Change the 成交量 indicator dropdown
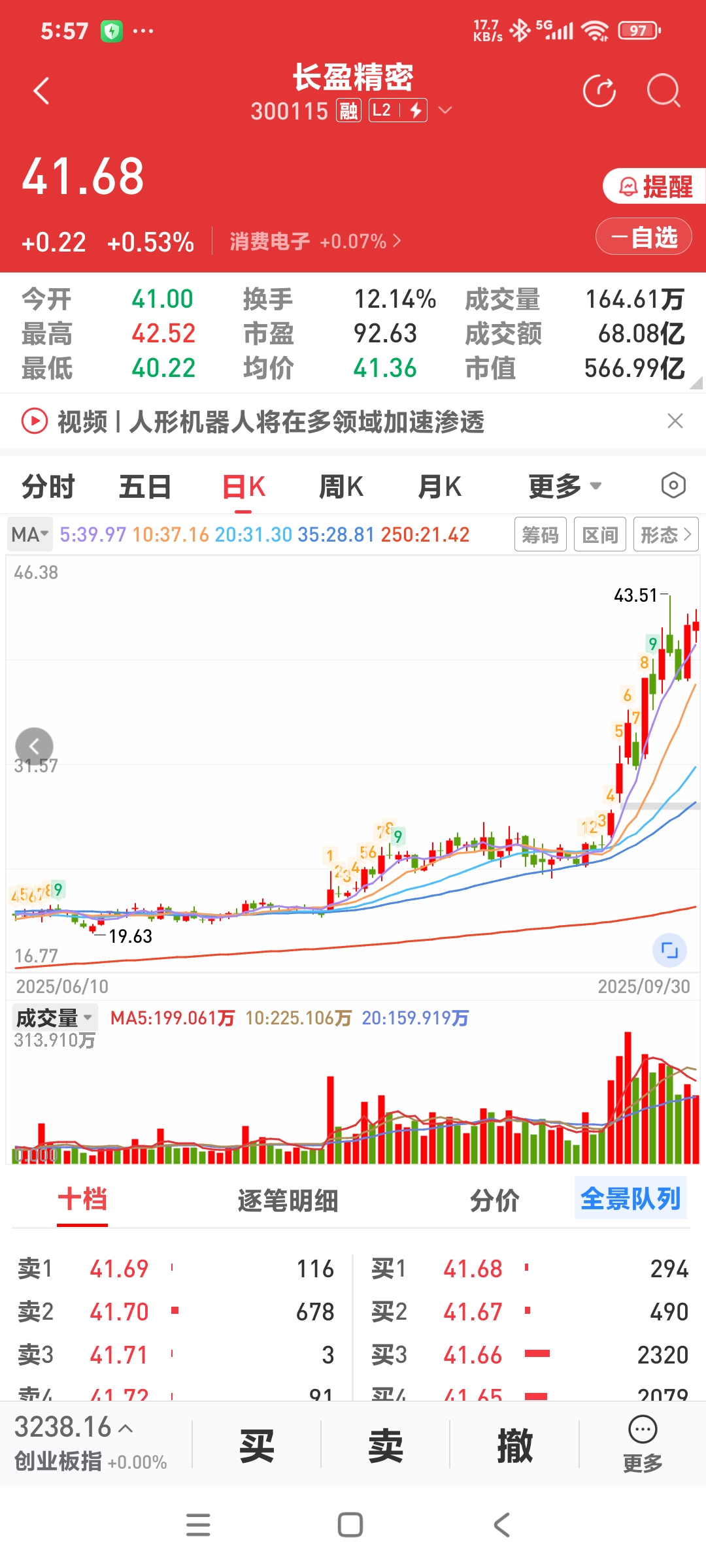 (55, 1017)
